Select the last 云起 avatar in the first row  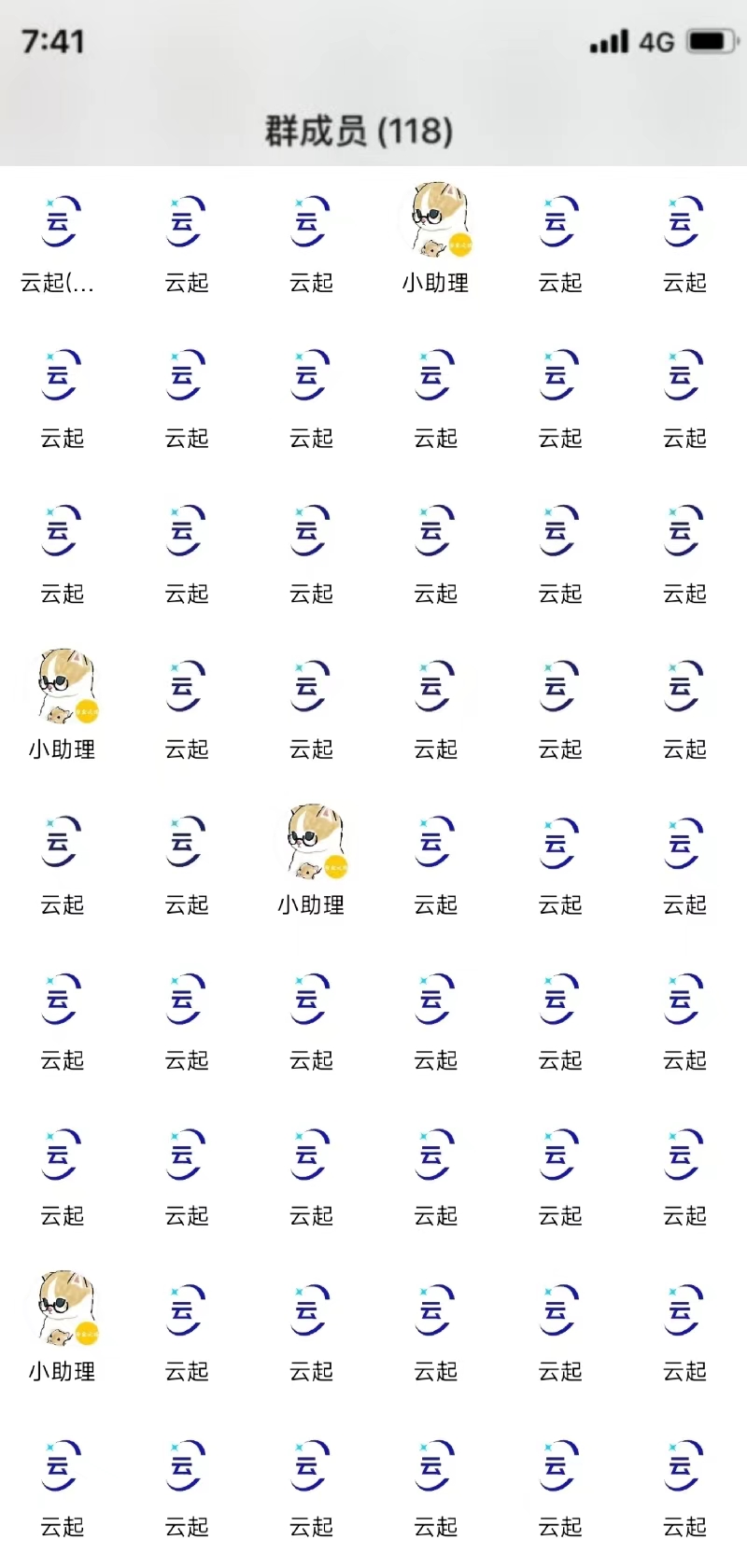coord(683,219)
